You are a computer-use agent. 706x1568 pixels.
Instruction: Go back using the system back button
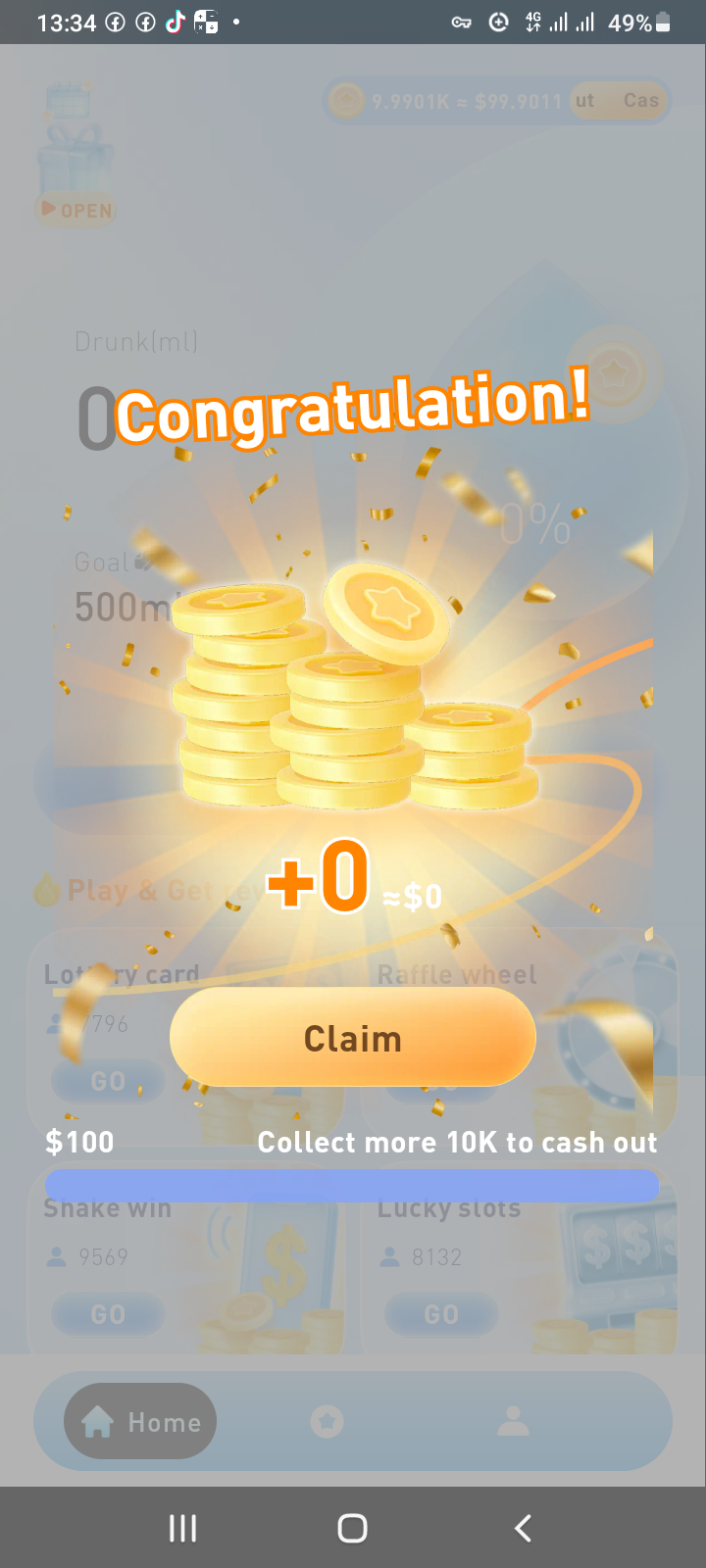pyautogui.click(x=523, y=1528)
